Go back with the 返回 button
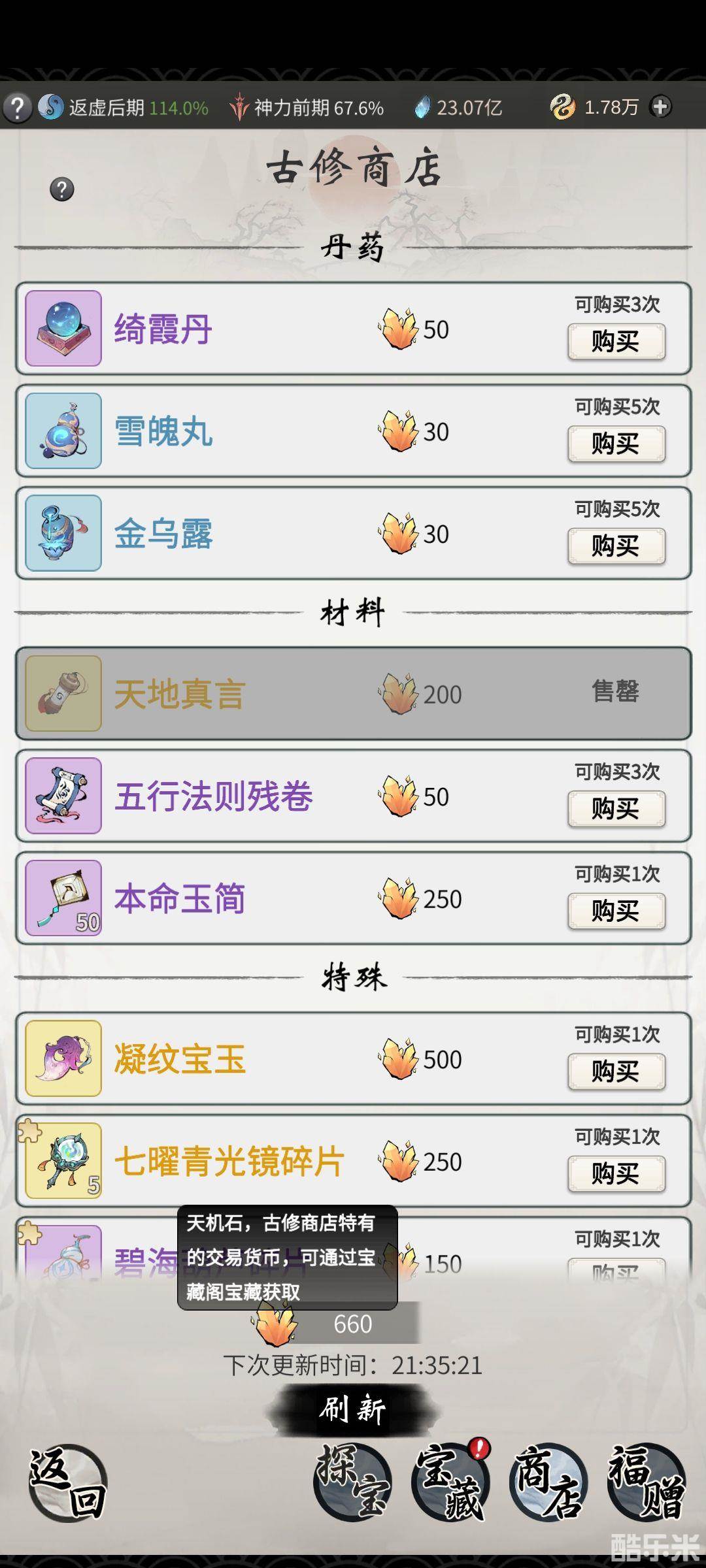Screen dimensions: 706x1568 [67, 1483]
